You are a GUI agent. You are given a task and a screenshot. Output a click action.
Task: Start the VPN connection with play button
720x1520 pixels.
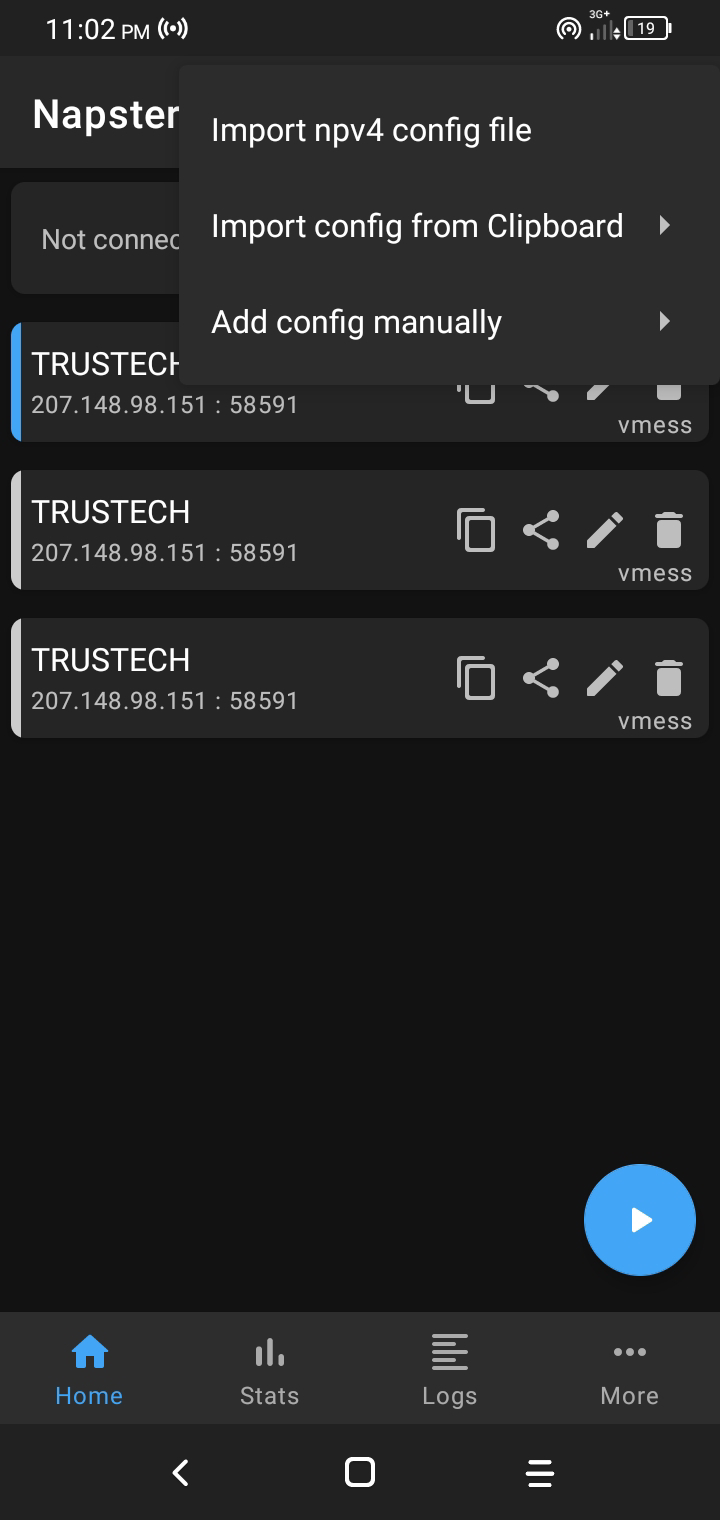(639, 1219)
